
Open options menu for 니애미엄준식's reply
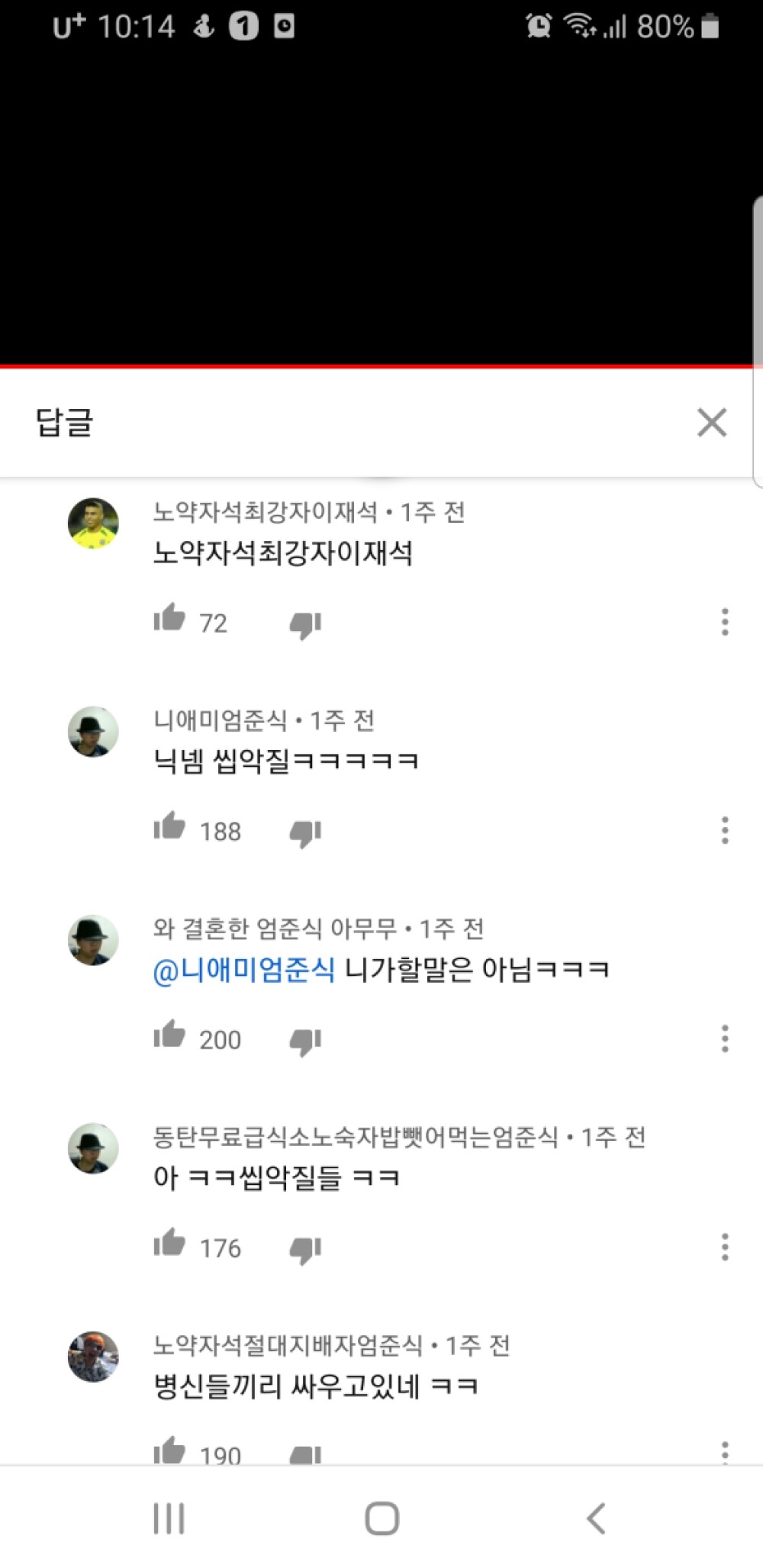(x=723, y=832)
